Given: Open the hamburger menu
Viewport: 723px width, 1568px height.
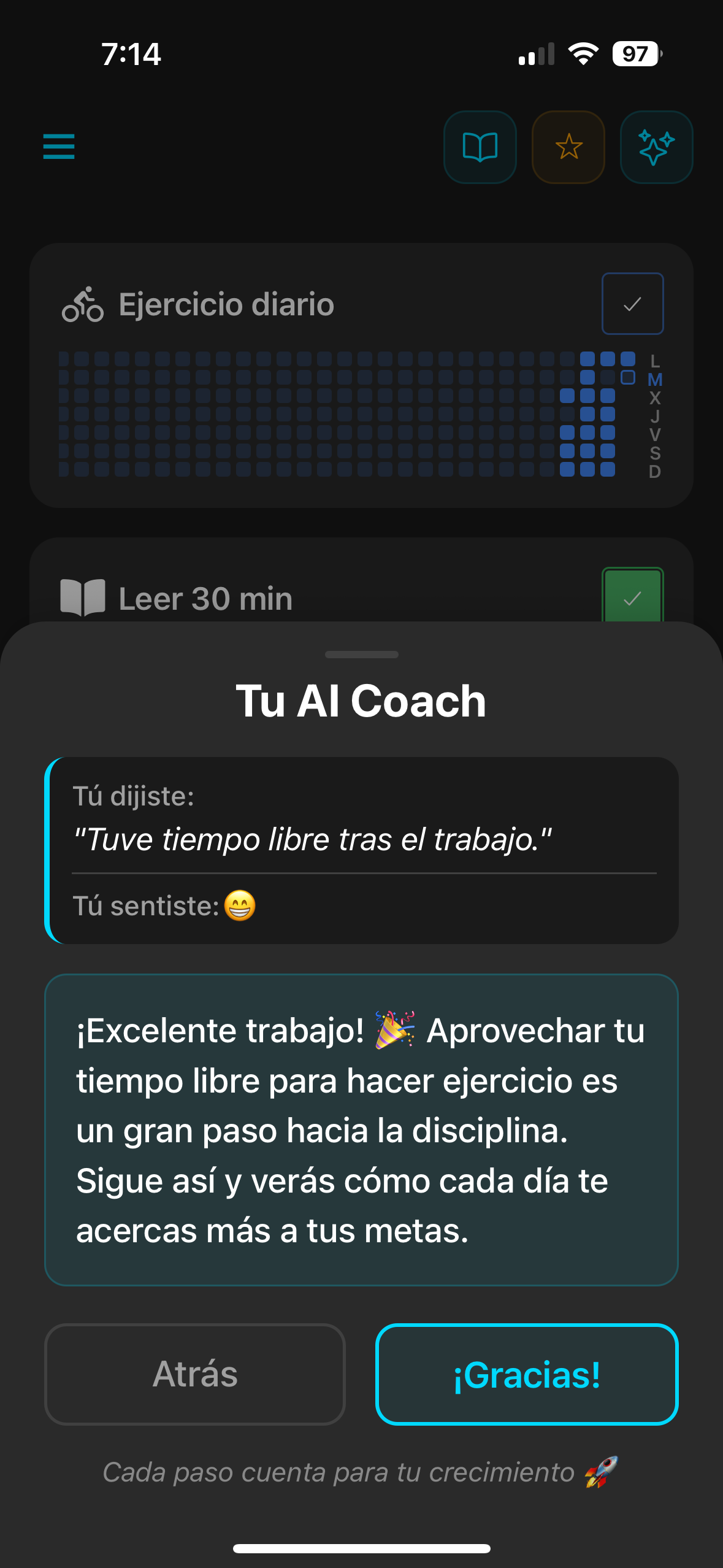Looking at the screenshot, I should [59, 147].
